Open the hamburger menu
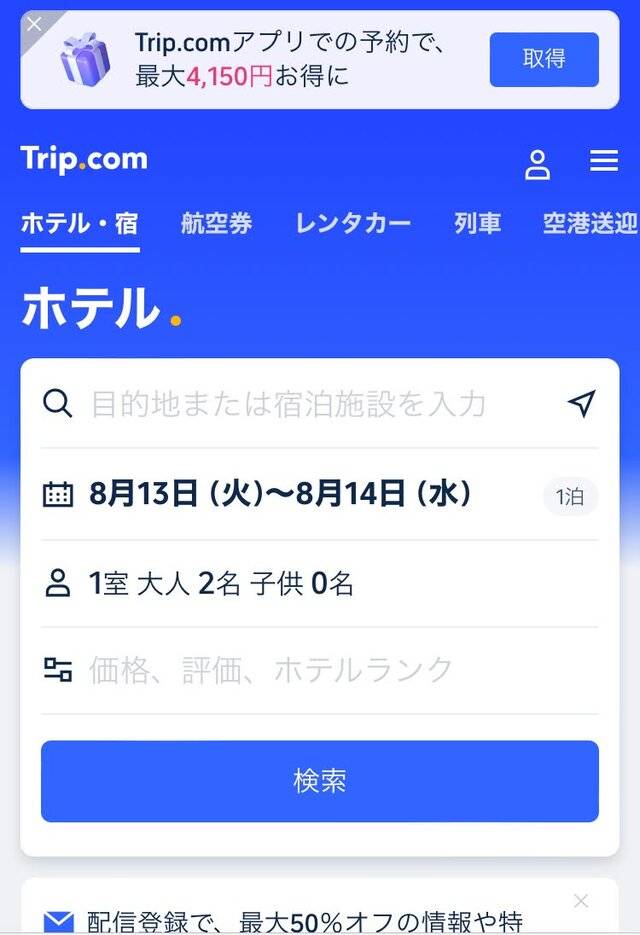This screenshot has width=640, height=935. [x=604, y=161]
